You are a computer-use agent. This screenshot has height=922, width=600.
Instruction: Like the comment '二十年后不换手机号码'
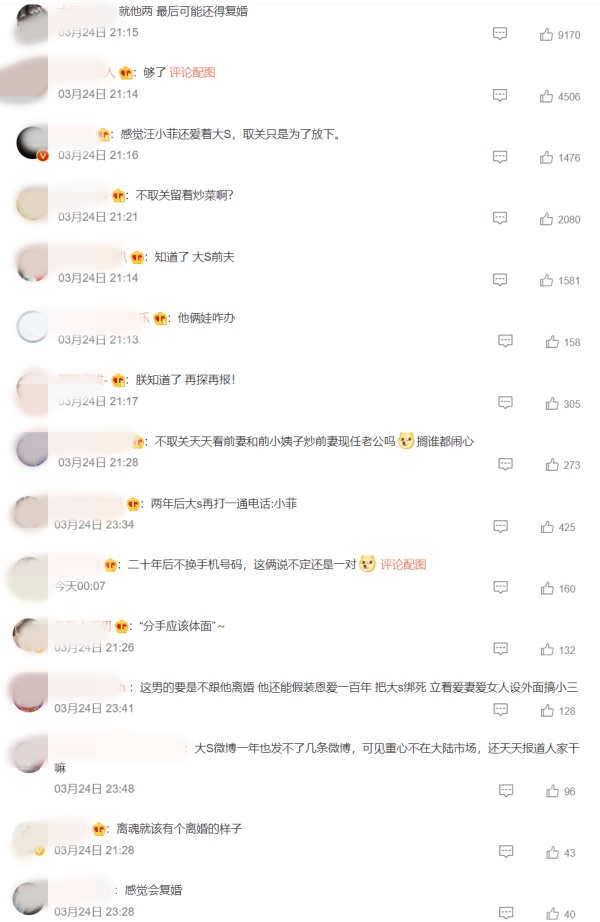pyautogui.click(x=547, y=588)
